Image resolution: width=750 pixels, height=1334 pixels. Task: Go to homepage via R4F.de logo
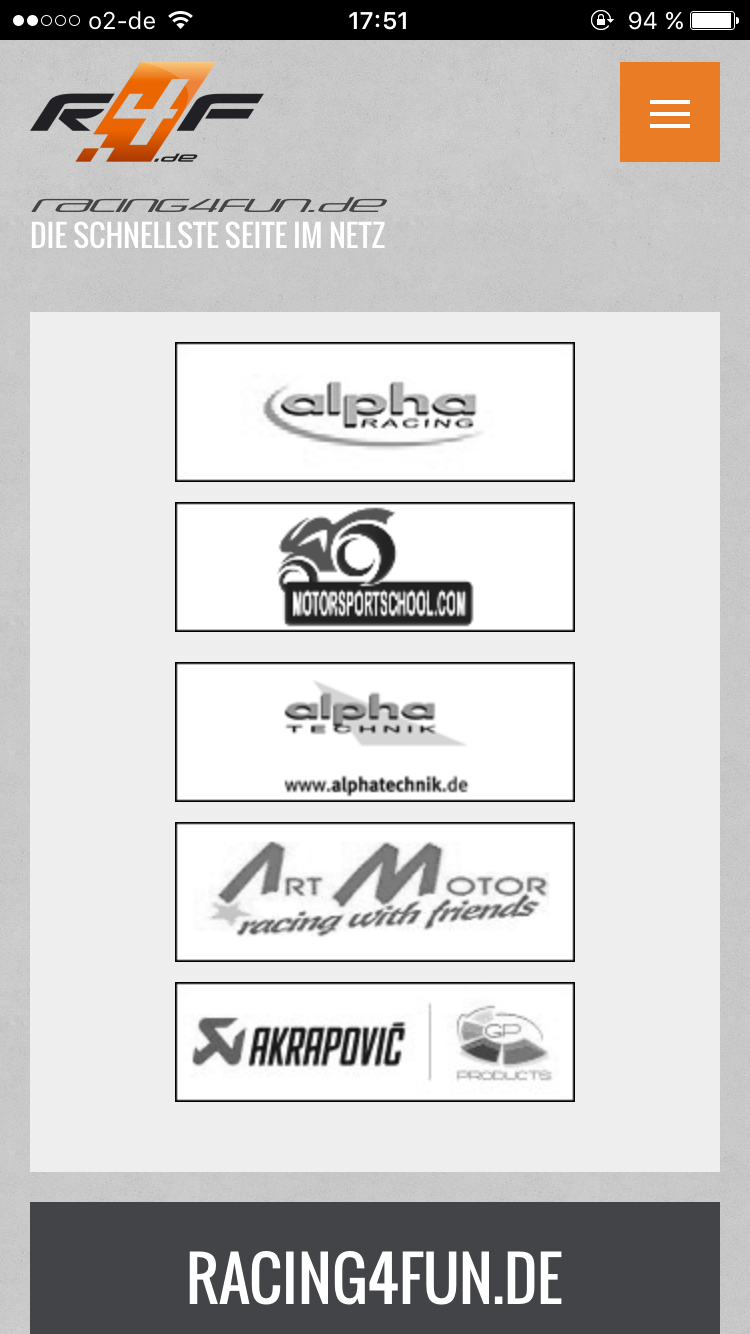pyautogui.click(x=146, y=112)
